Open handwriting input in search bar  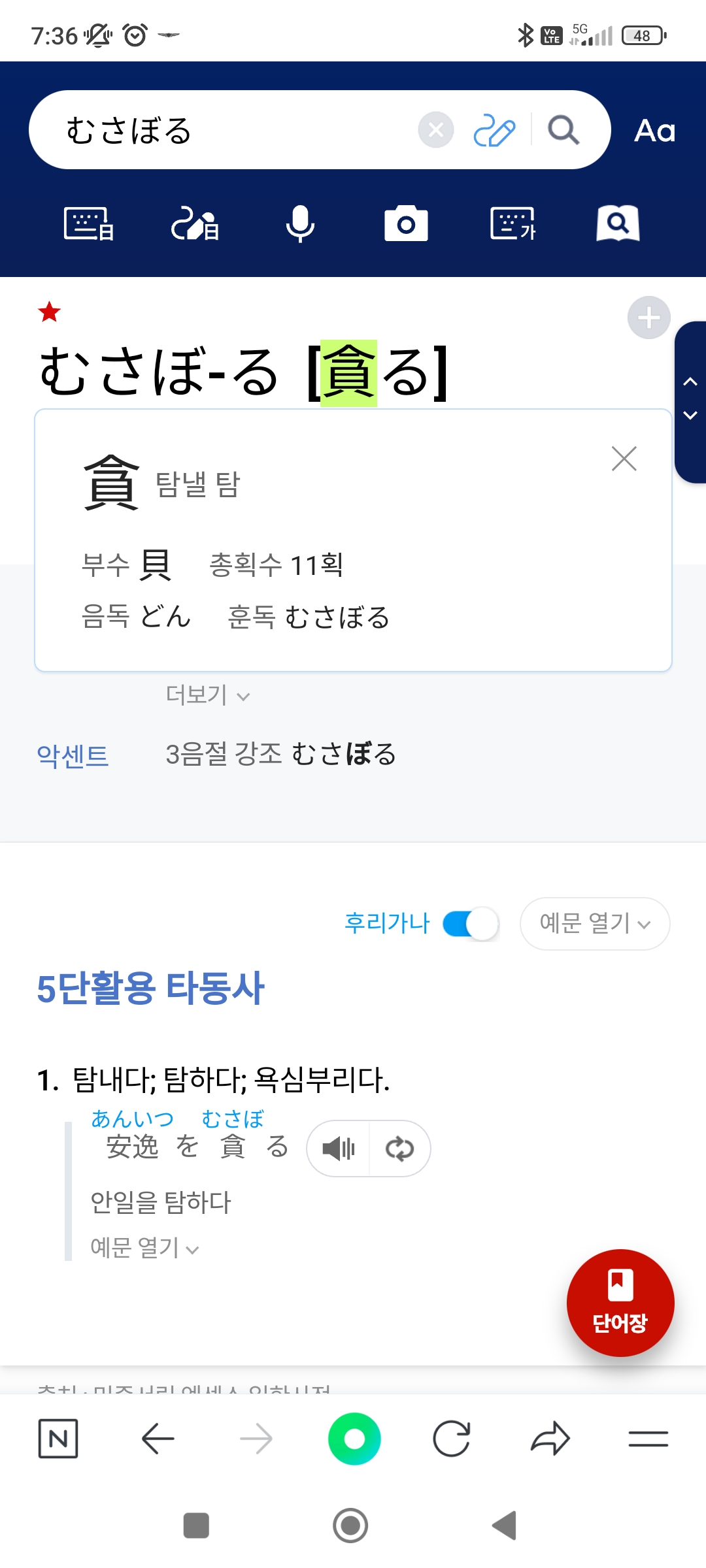click(x=494, y=130)
